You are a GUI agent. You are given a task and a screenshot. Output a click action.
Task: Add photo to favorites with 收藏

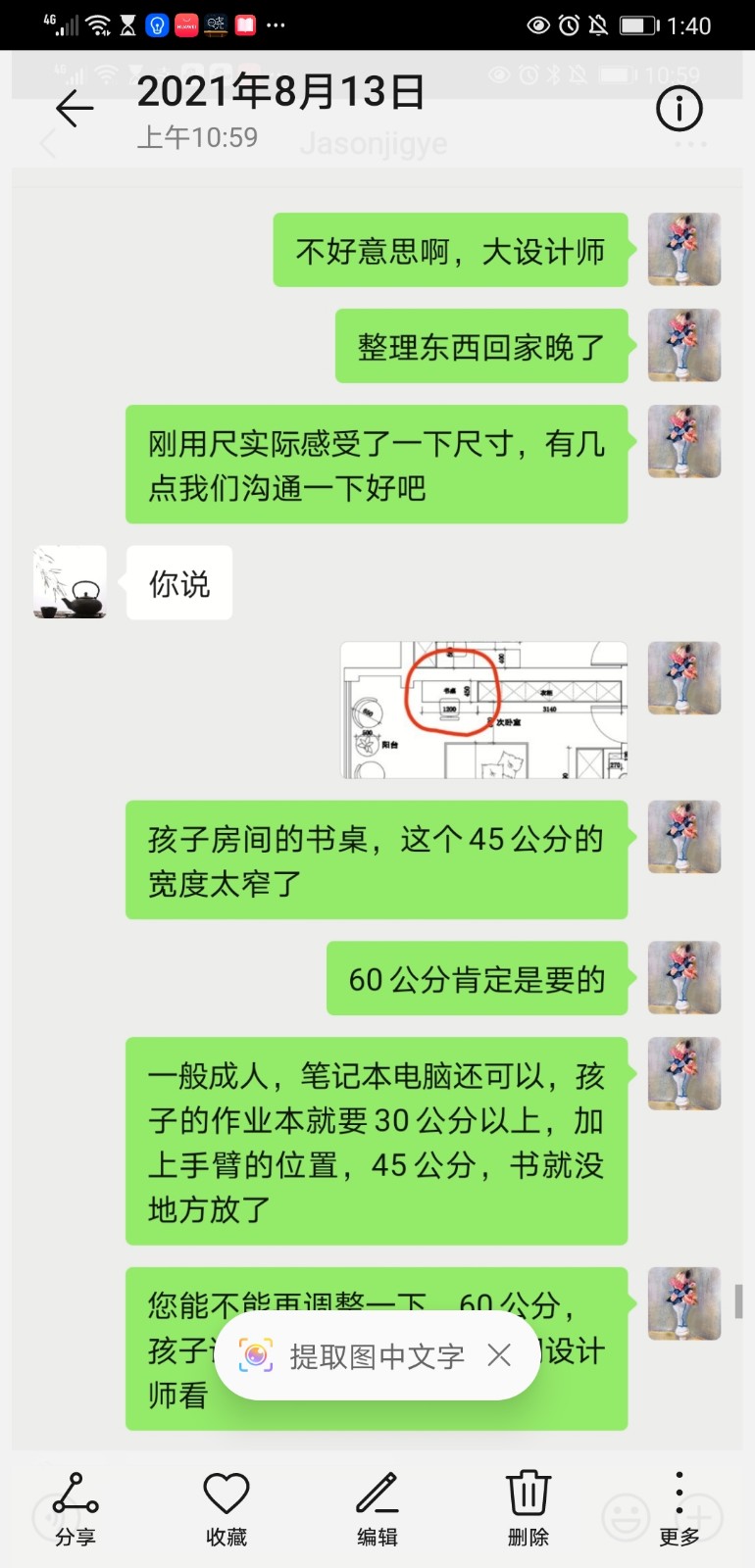click(226, 1507)
